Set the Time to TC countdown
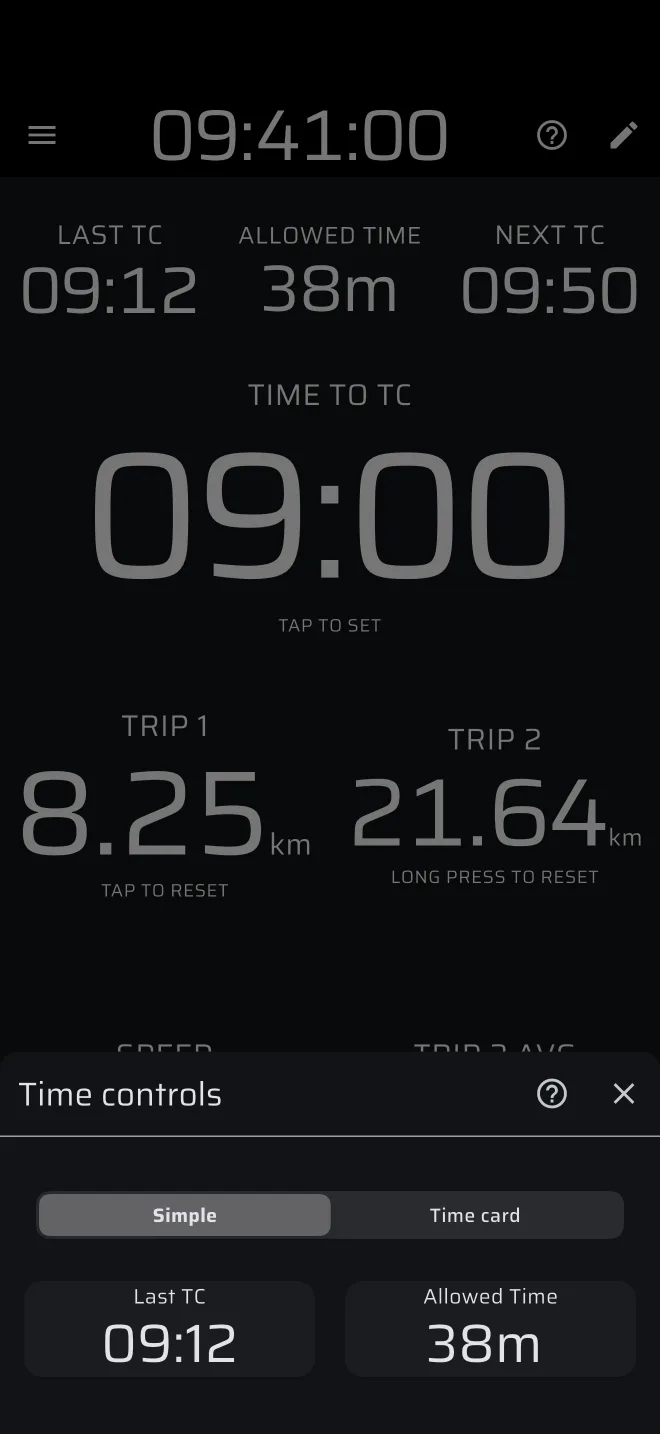 click(330, 515)
